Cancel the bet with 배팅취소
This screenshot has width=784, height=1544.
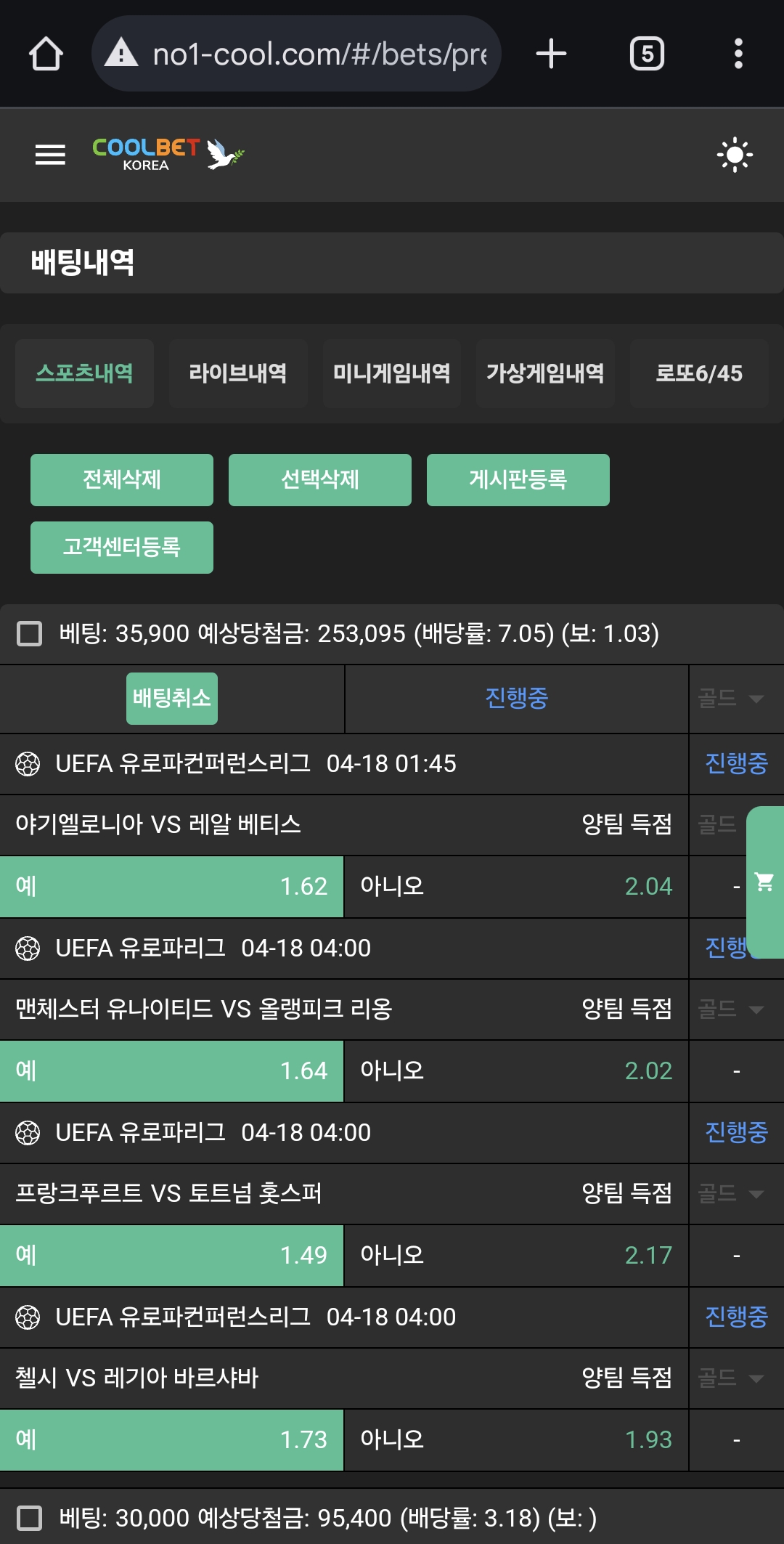[172, 699]
